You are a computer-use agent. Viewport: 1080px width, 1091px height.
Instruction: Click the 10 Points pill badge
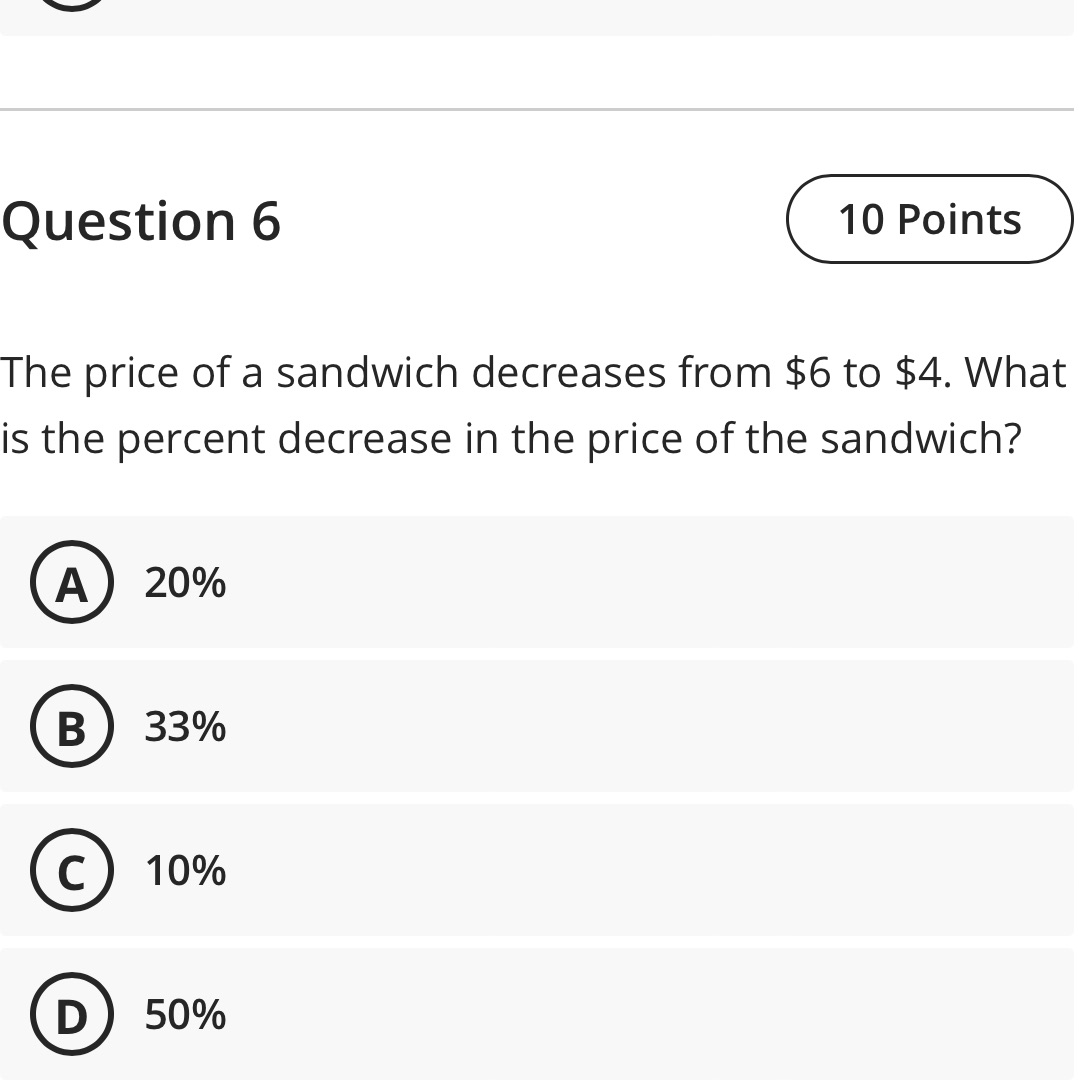coord(929,219)
